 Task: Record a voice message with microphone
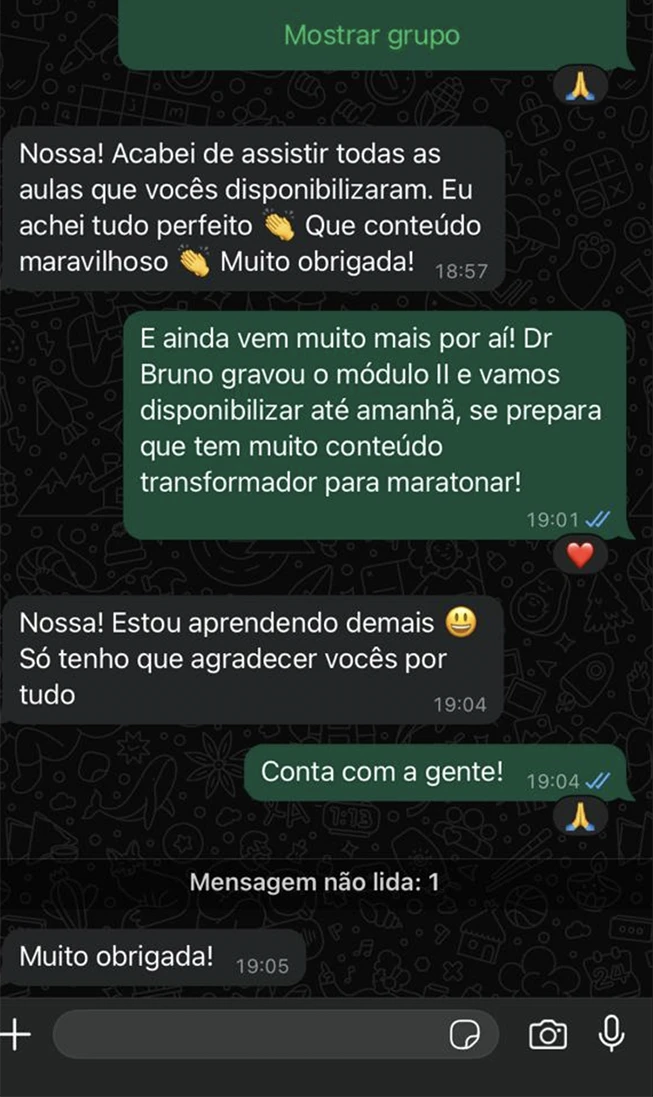click(x=611, y=1034)
